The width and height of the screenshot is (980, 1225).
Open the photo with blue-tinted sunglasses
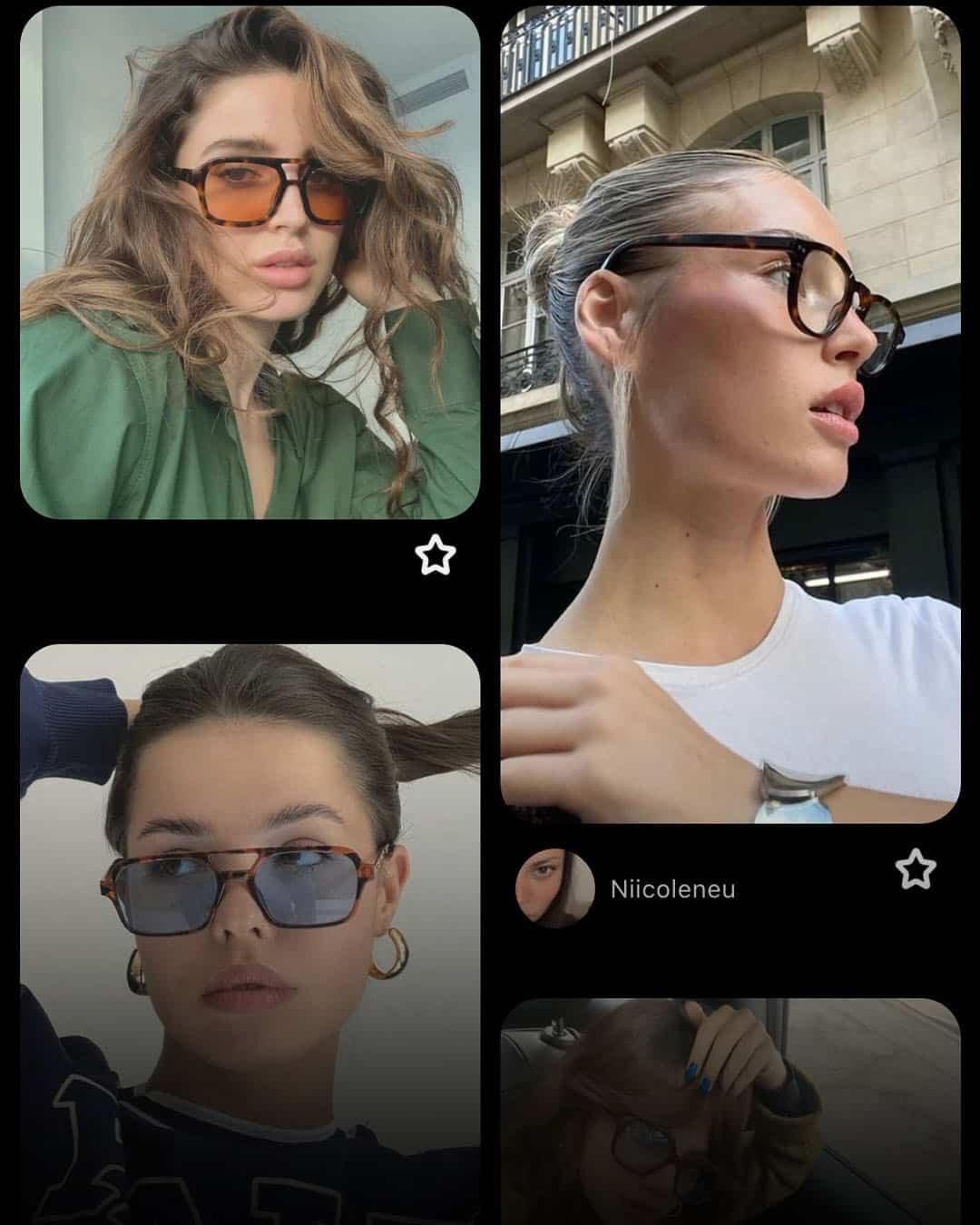pyautogui.click(x=250, y=935)
